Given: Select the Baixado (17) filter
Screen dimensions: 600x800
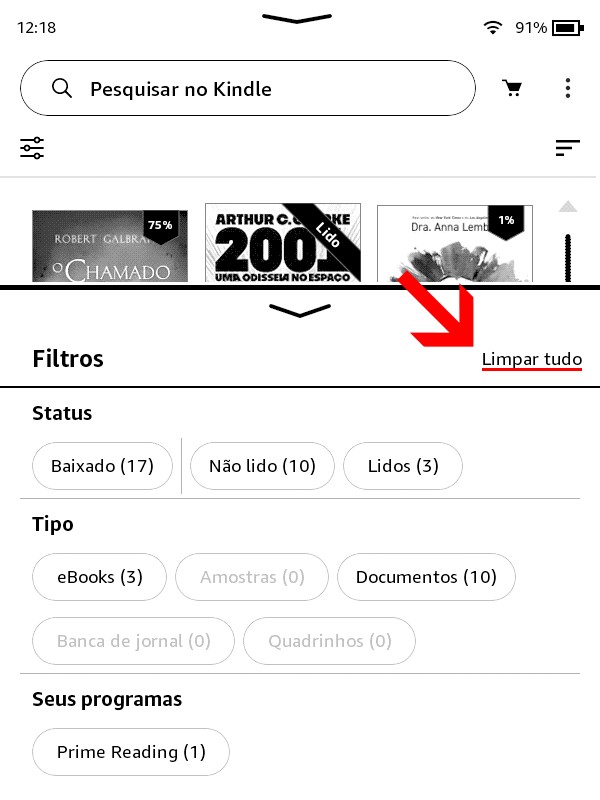Looking at the screenshot, I should (102, 466).
